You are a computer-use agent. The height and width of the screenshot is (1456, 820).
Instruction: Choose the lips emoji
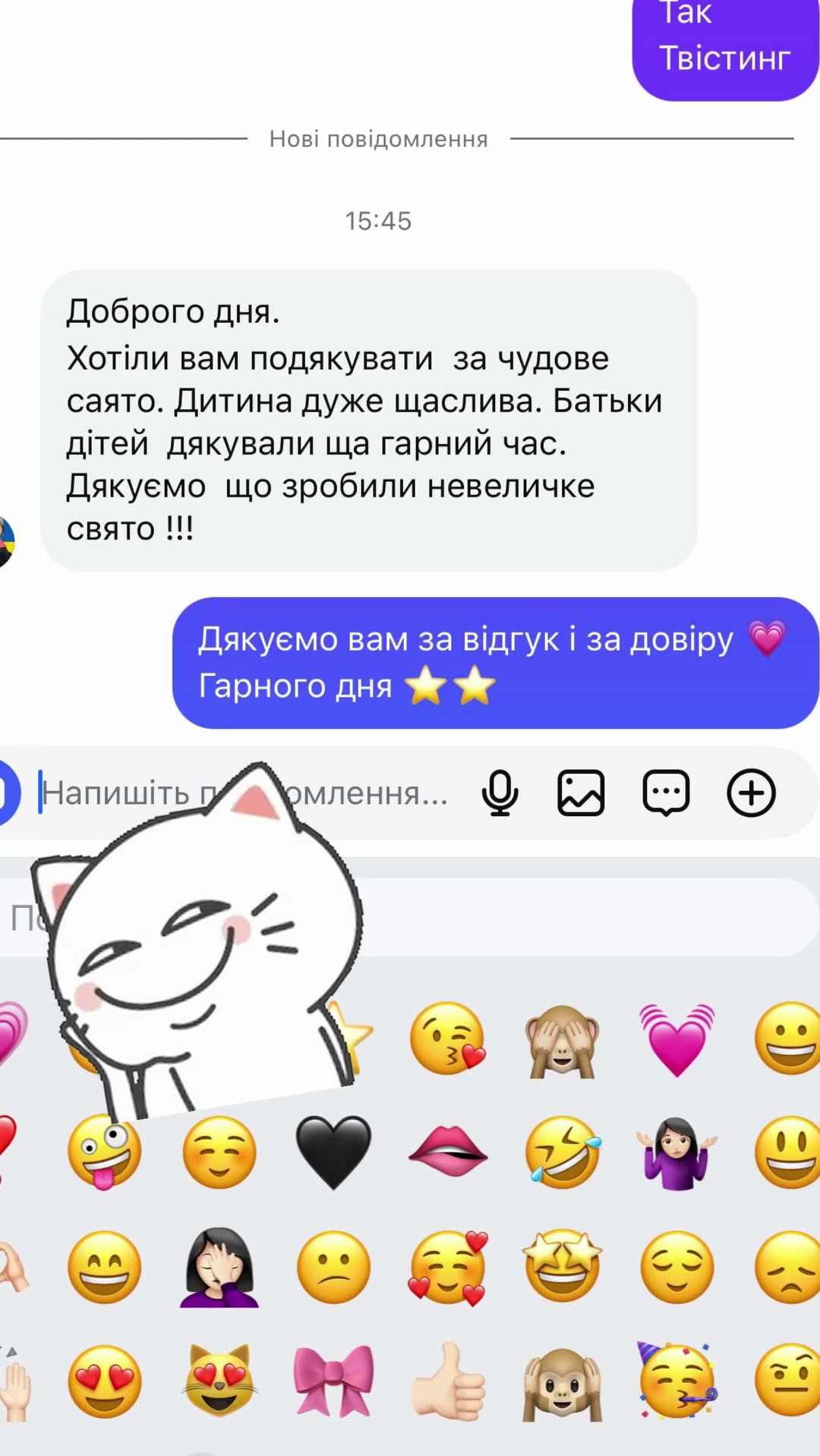[x=448, y=1152]
